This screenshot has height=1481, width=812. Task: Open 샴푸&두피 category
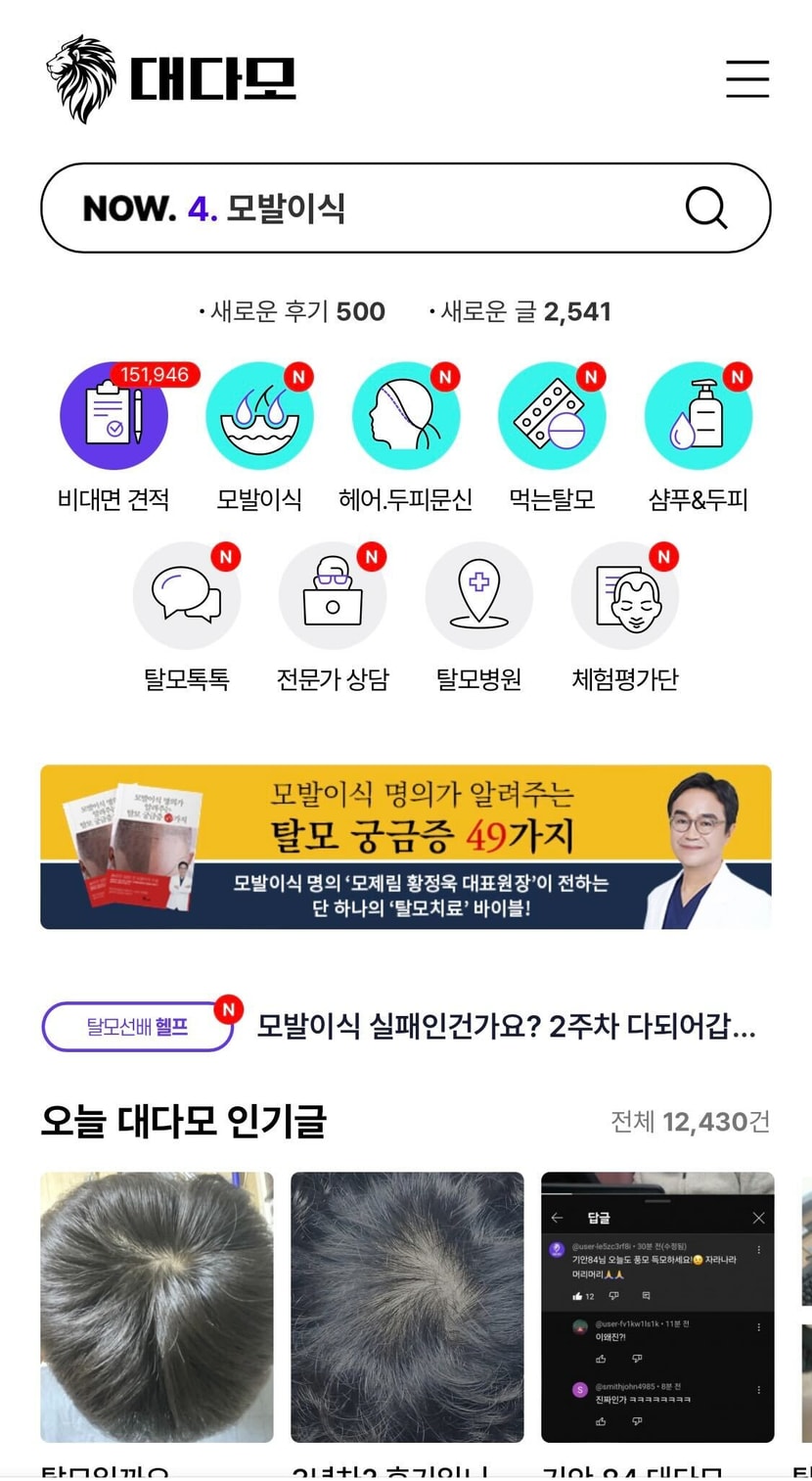click(698, 417)
